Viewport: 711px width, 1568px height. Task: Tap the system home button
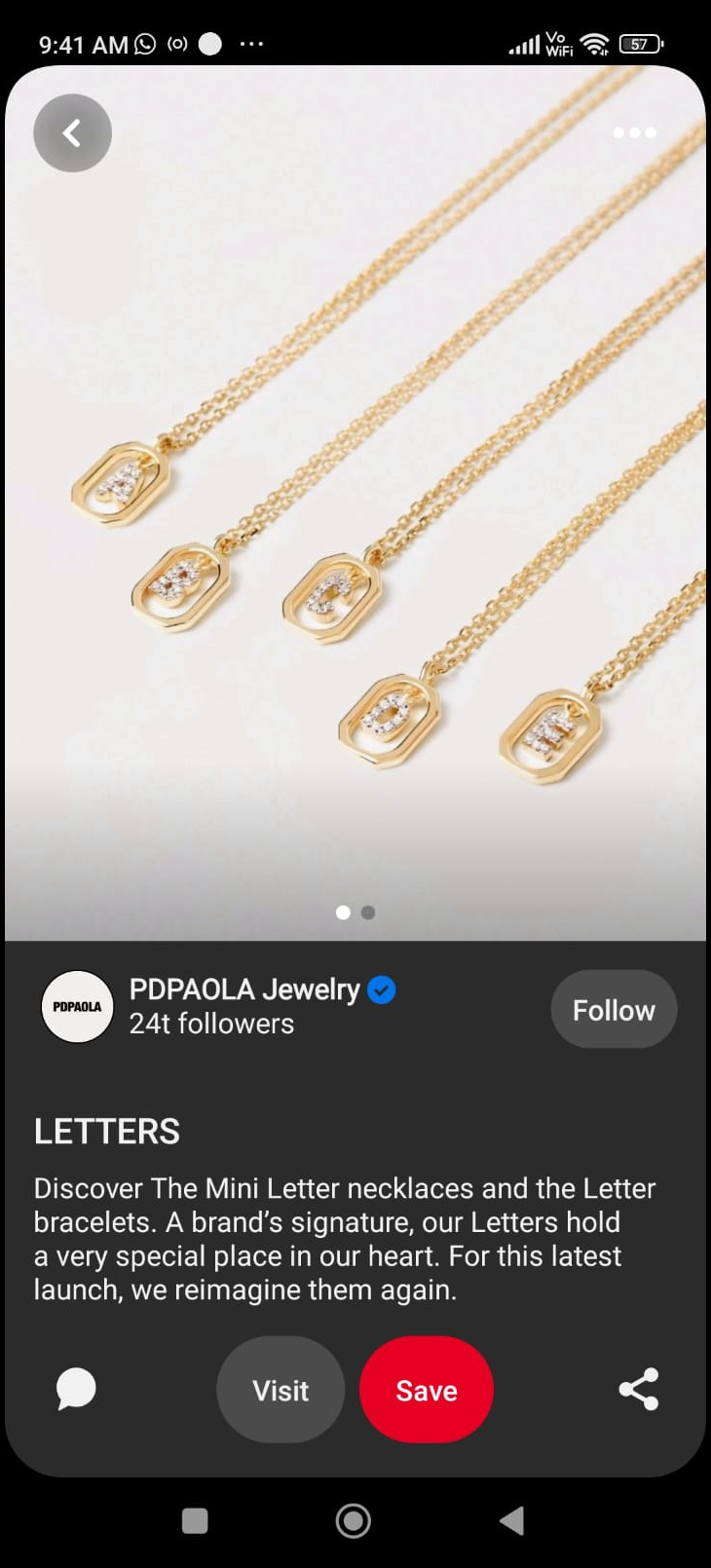[354, 1520]
